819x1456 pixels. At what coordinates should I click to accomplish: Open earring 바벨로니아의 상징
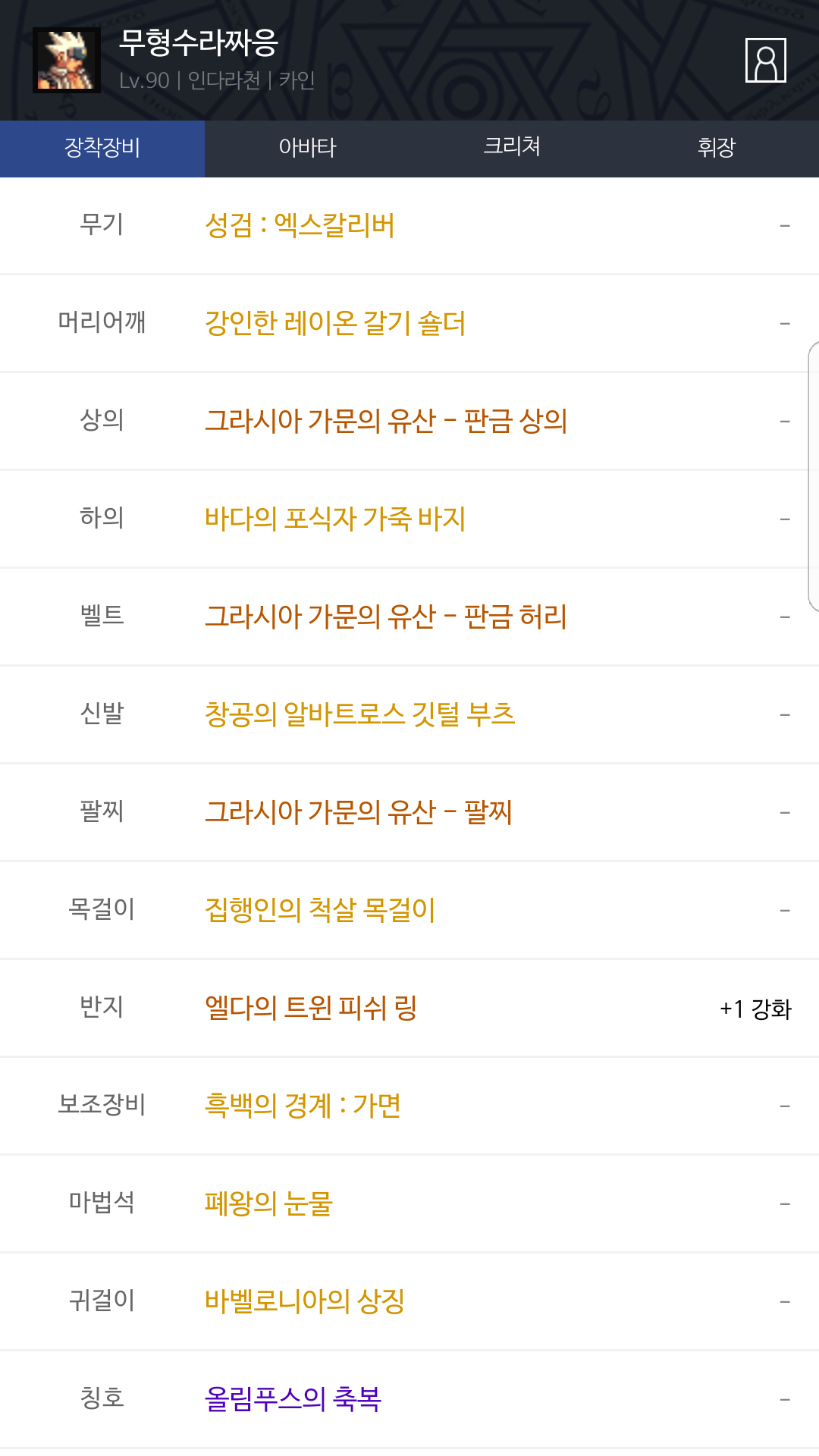tap(305, 1301)
